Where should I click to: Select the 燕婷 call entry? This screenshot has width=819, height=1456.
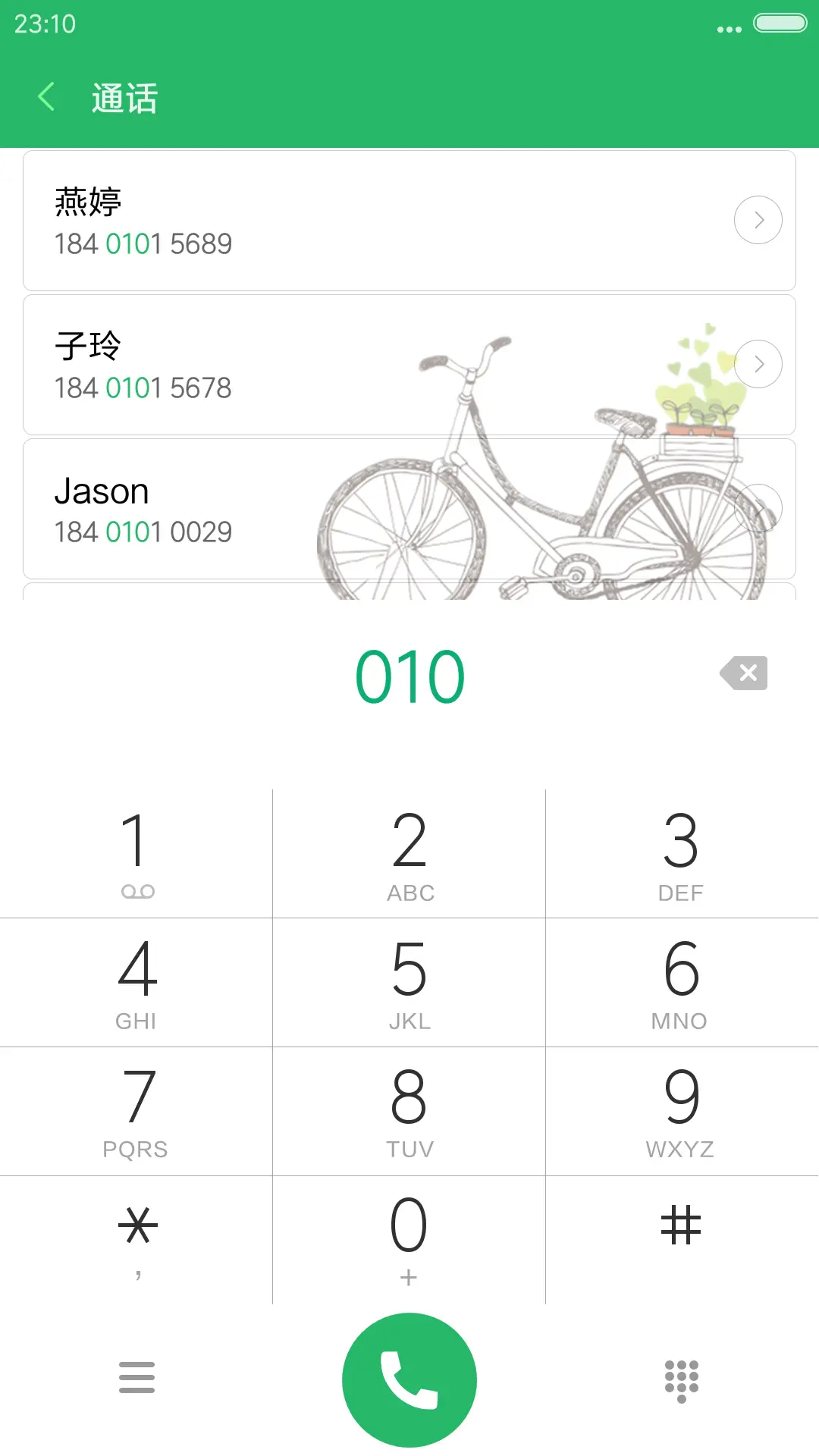(x=303, y=220)
